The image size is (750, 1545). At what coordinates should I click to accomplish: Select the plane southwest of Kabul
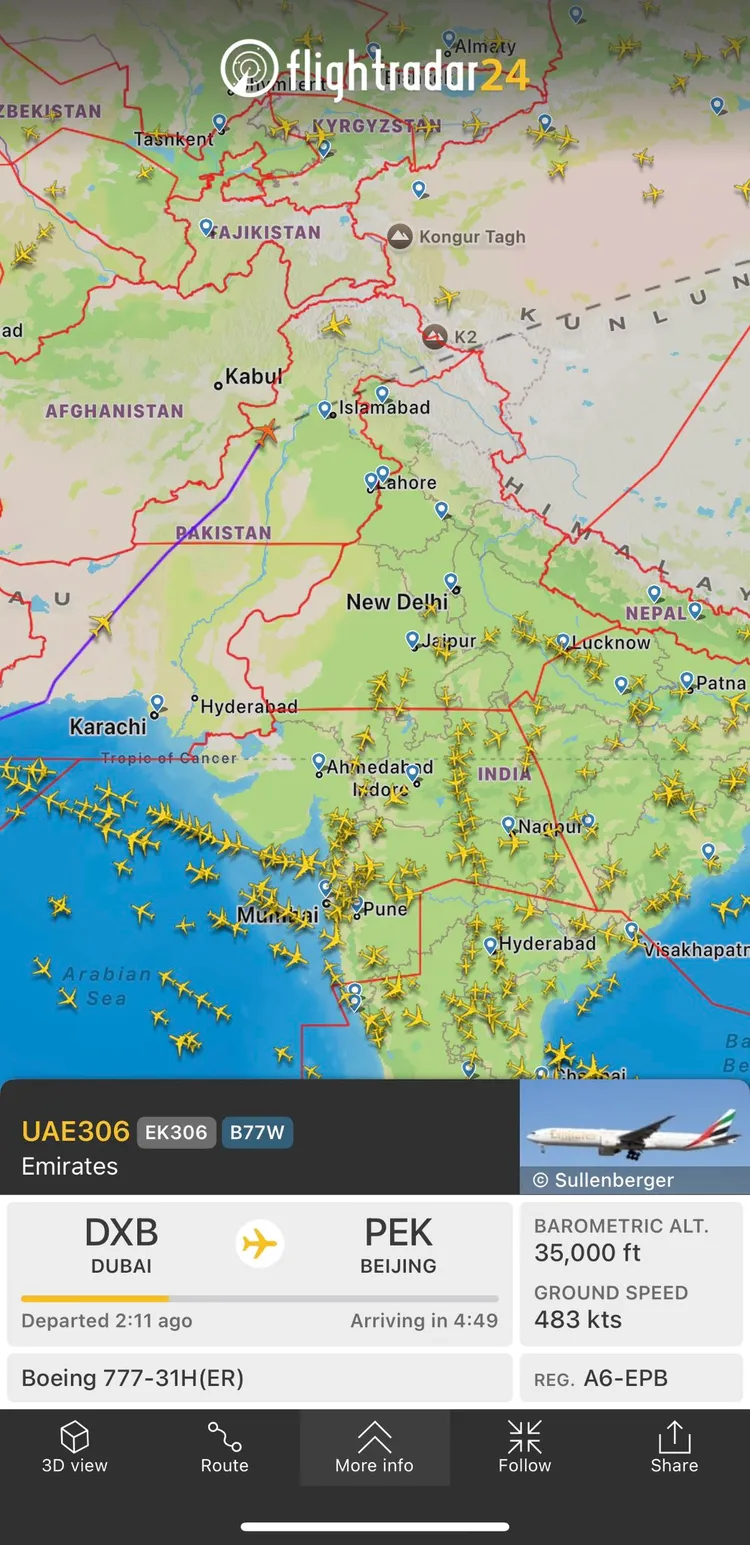click(101, 625)
